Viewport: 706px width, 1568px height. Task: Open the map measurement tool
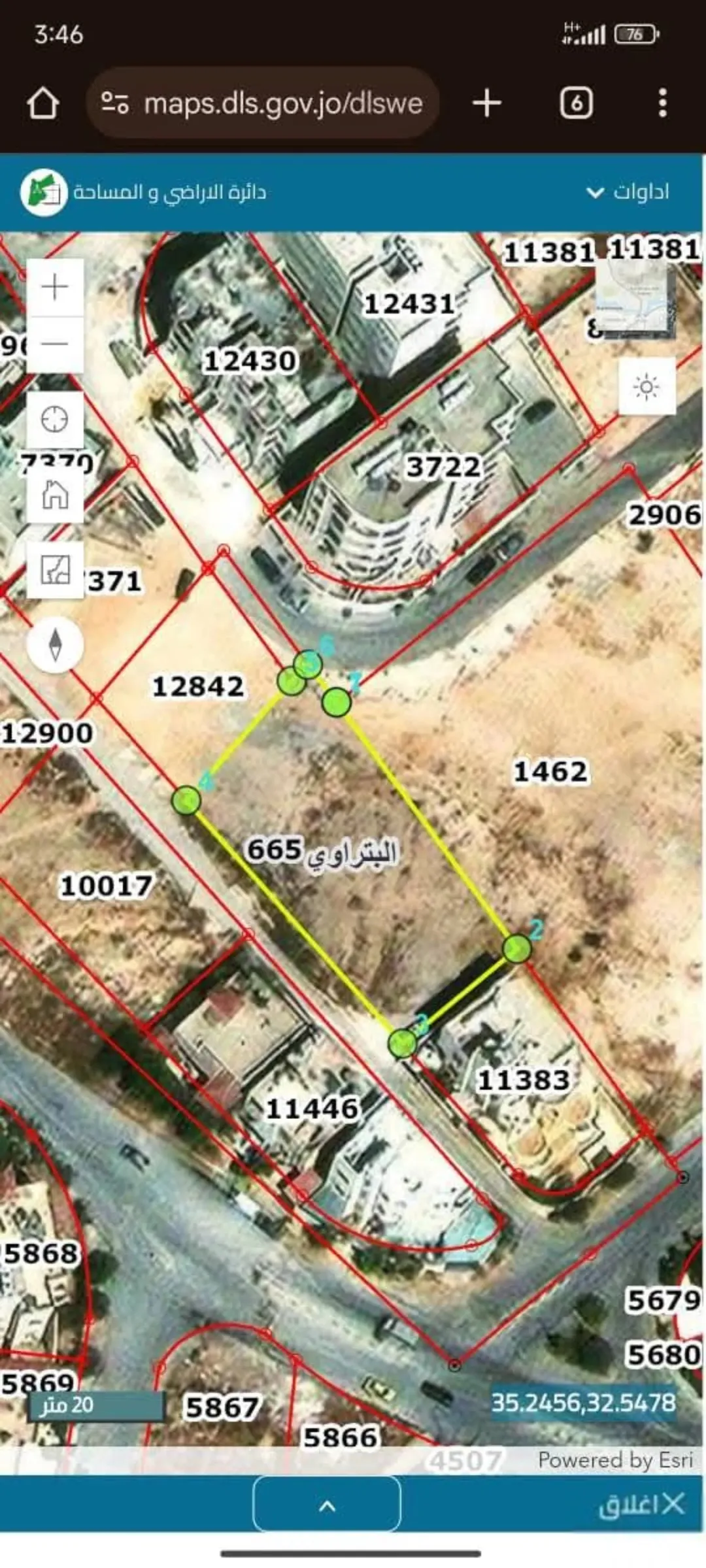coord(55,569)
